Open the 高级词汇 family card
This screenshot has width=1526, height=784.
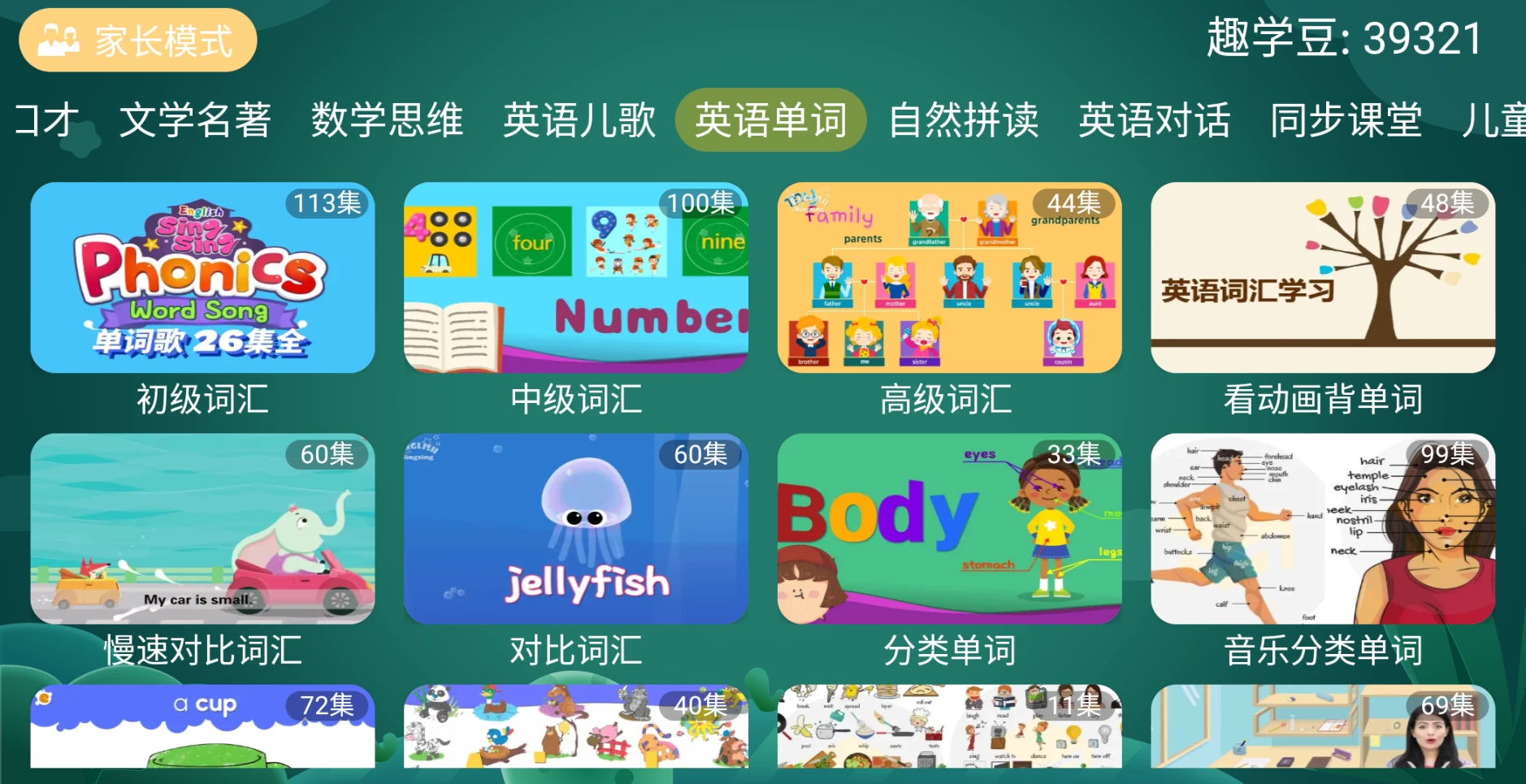click(949, 278)
